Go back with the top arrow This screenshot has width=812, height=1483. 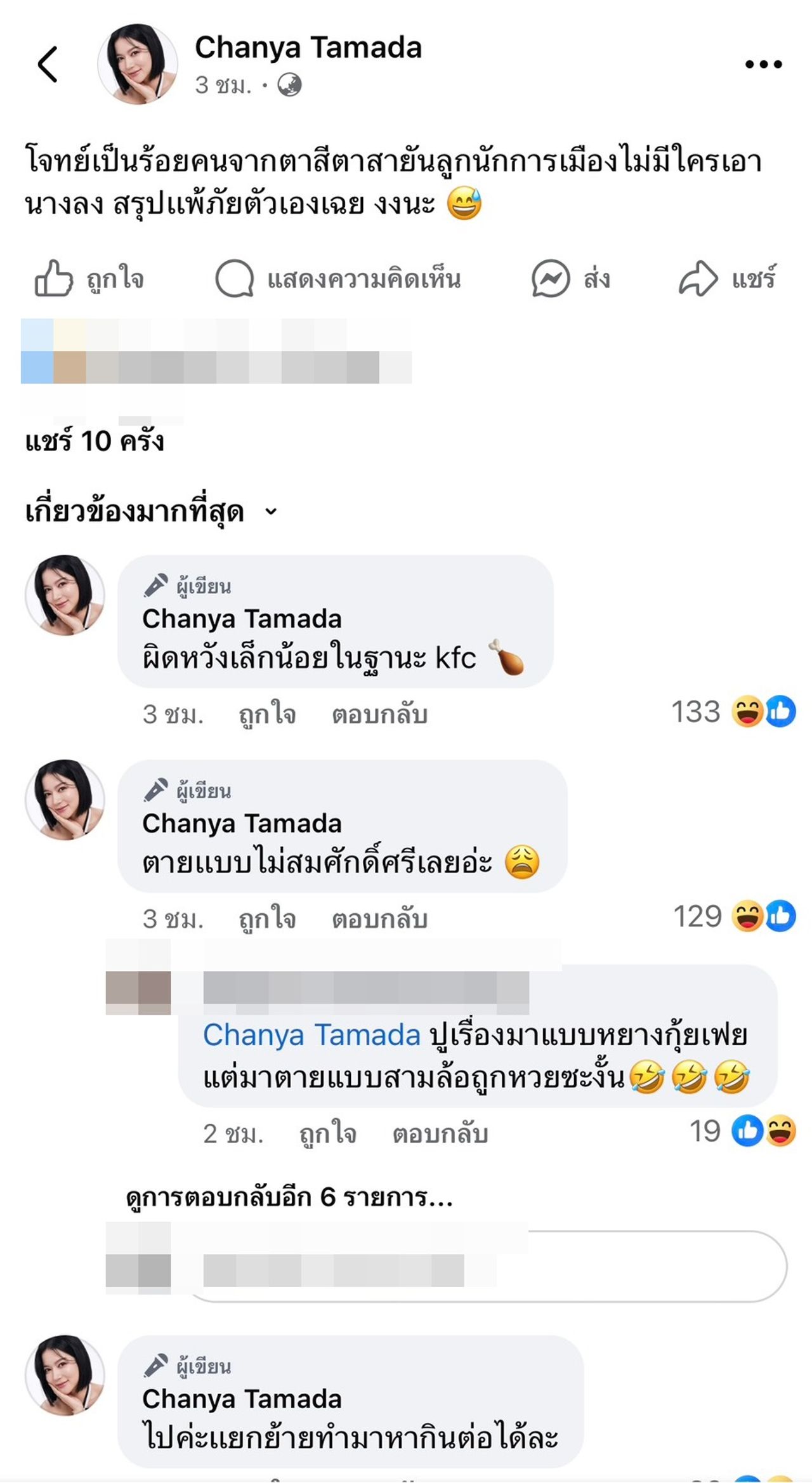point(48,64)
